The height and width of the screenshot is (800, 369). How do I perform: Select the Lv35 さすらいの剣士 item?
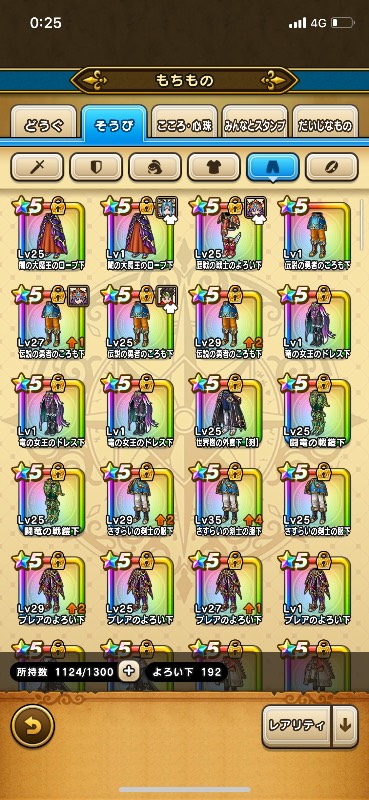(x=226, y=500)
